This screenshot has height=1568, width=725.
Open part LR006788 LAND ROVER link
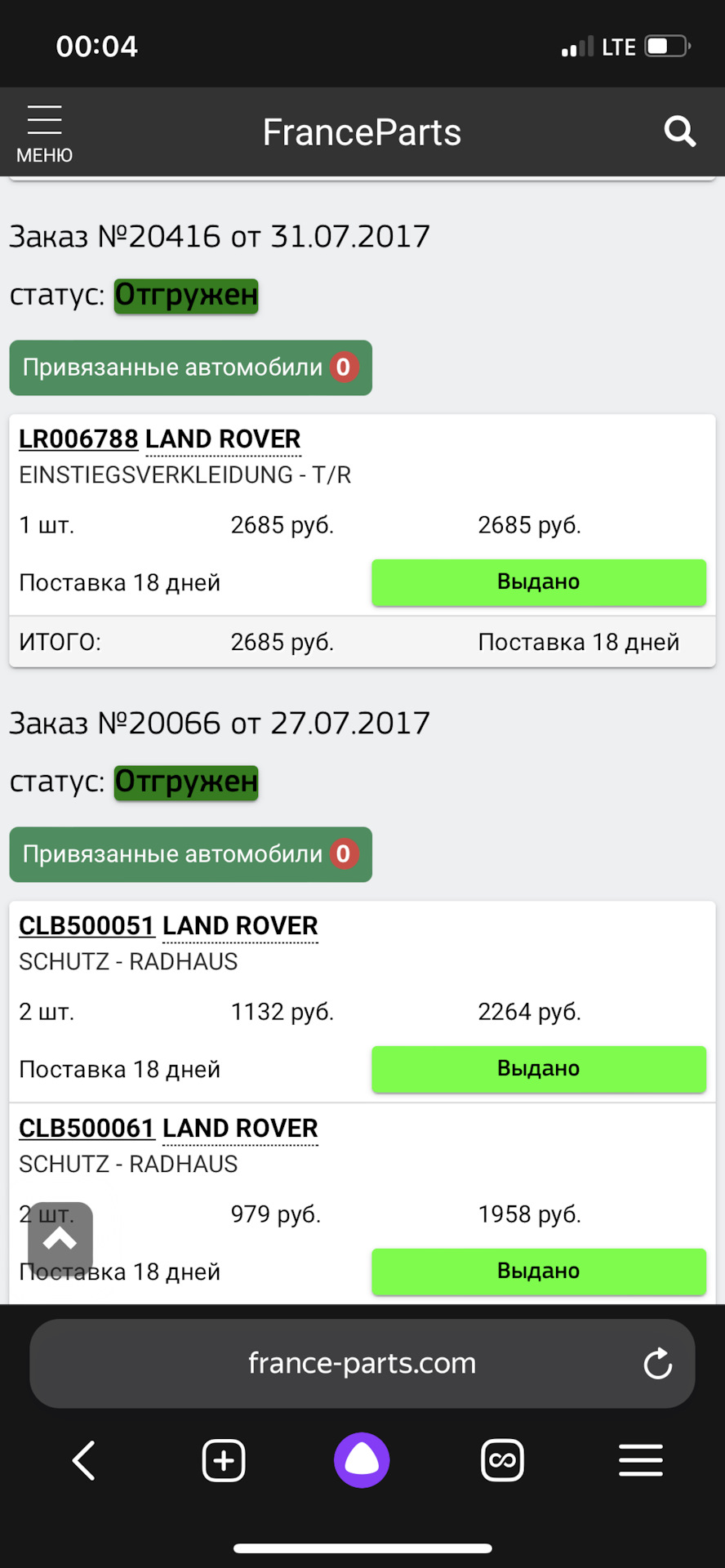(78, 439)
